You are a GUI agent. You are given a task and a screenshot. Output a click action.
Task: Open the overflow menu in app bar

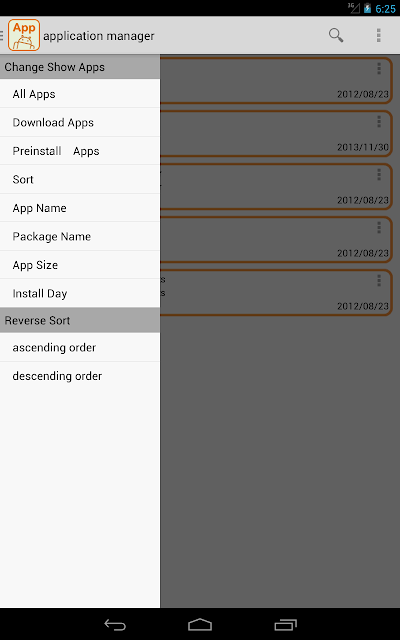[379, 36]
